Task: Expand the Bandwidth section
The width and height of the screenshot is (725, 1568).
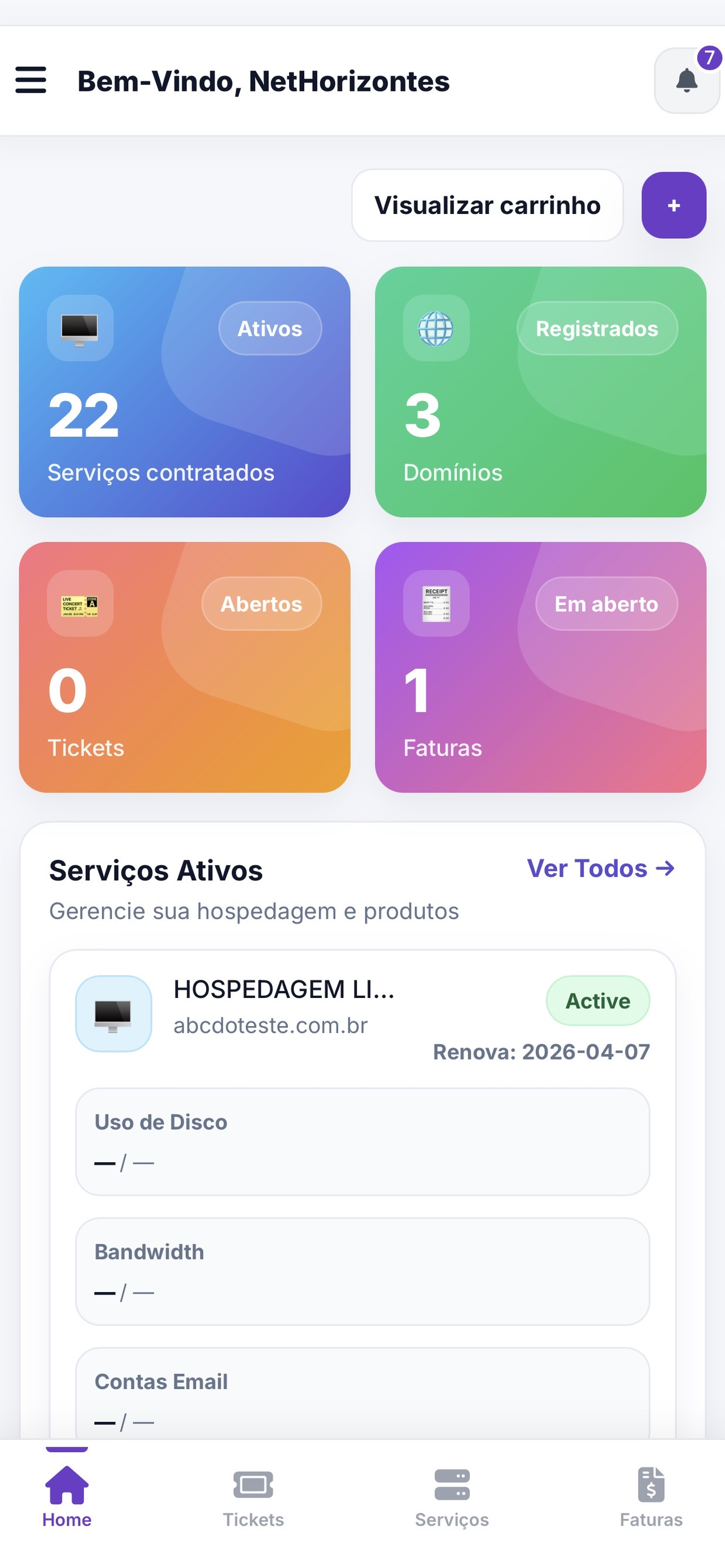Action: (x=363, y=1272)
